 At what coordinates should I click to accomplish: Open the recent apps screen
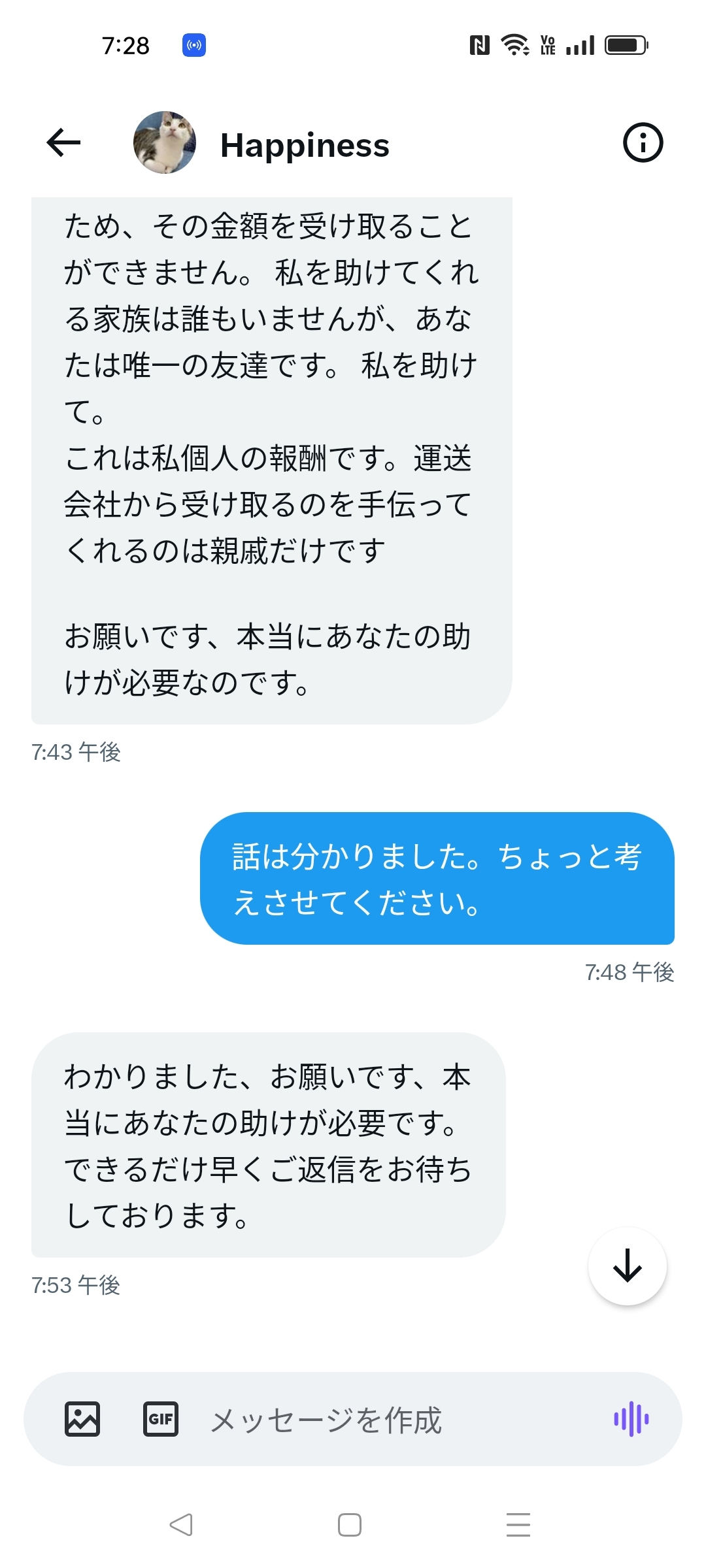click(518, 1525)
